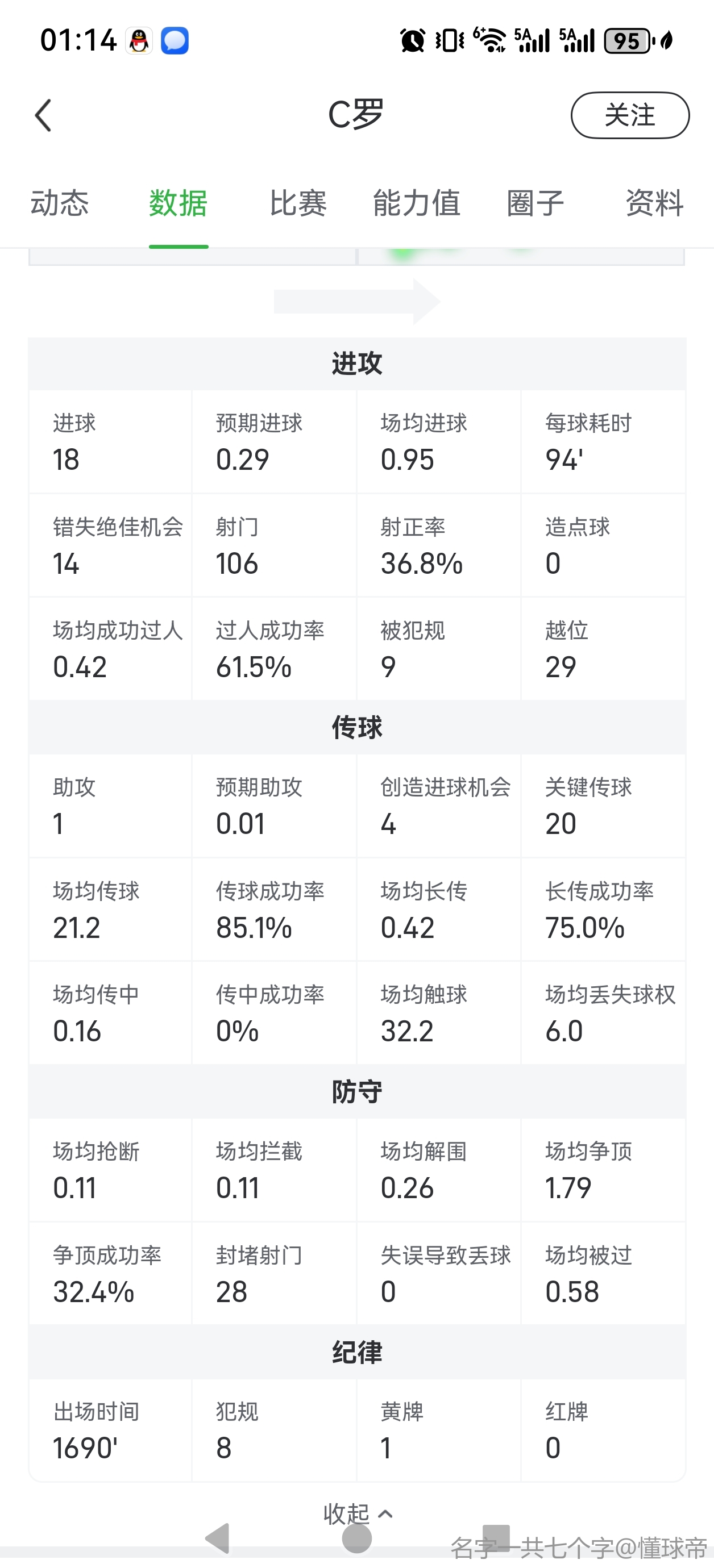Tap the system back navigation button
Screen dimensions: 714x1568
(x=218, y=1539)
